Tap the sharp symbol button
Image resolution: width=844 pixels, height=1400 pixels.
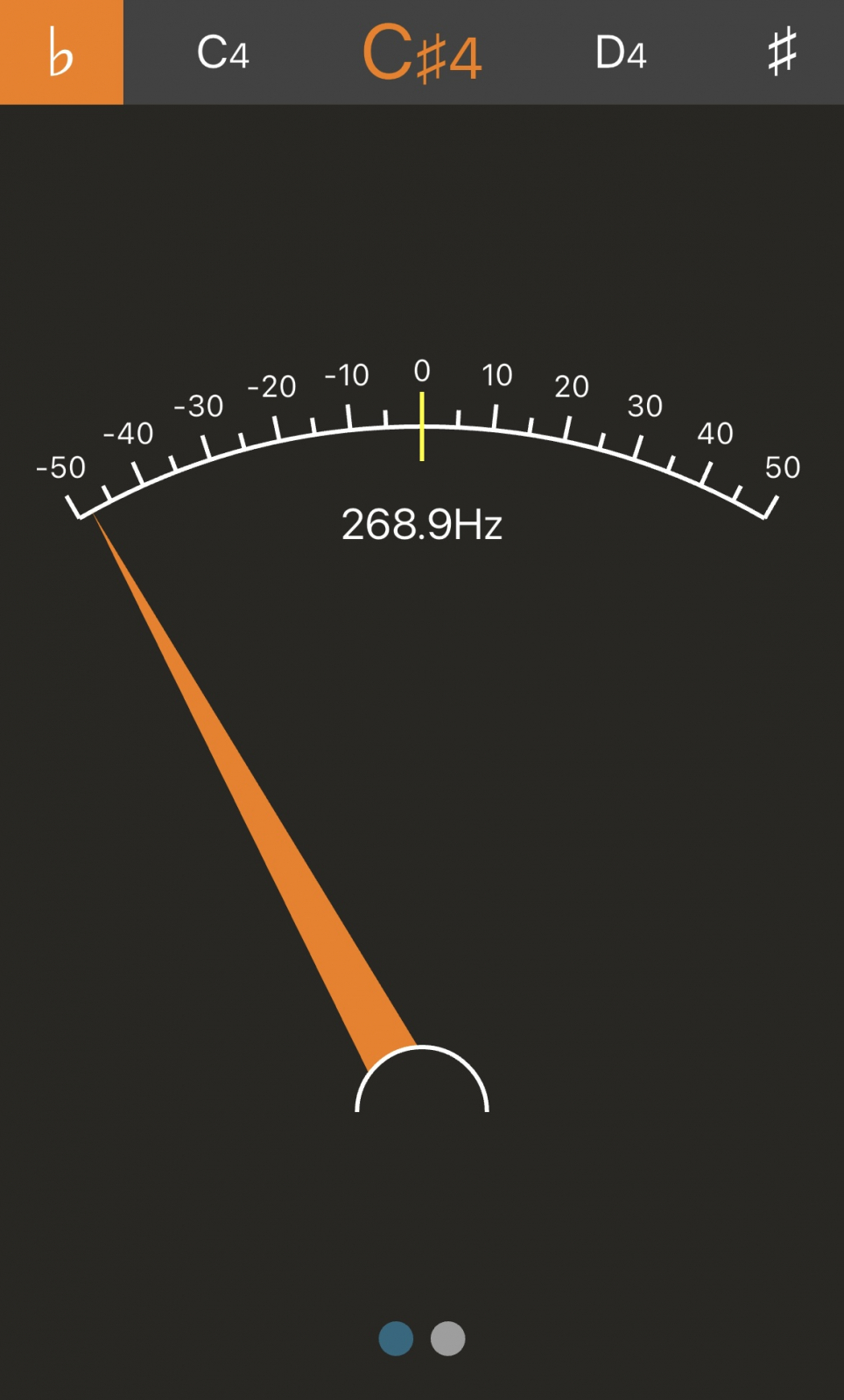tap(782, 52)
